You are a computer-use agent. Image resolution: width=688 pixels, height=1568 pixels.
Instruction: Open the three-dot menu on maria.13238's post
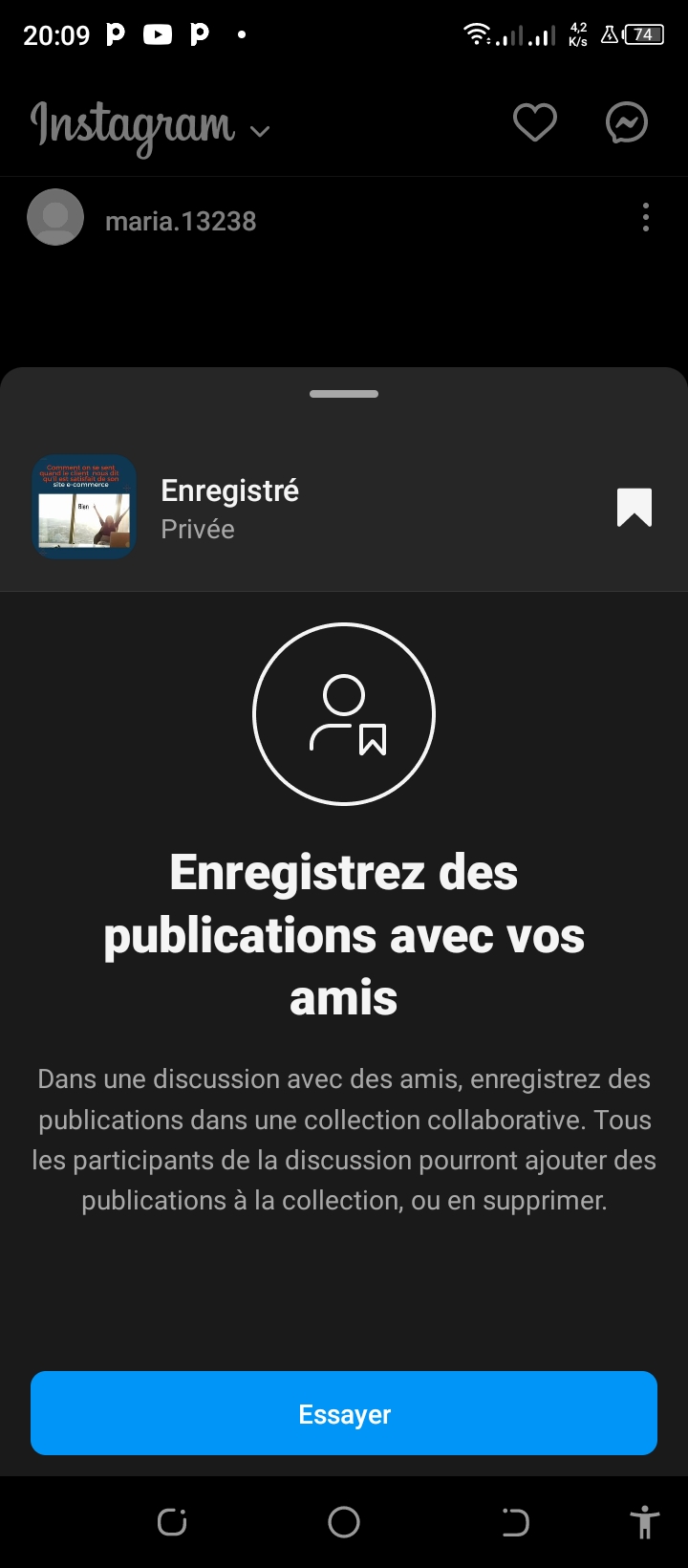tap(646, 218)
